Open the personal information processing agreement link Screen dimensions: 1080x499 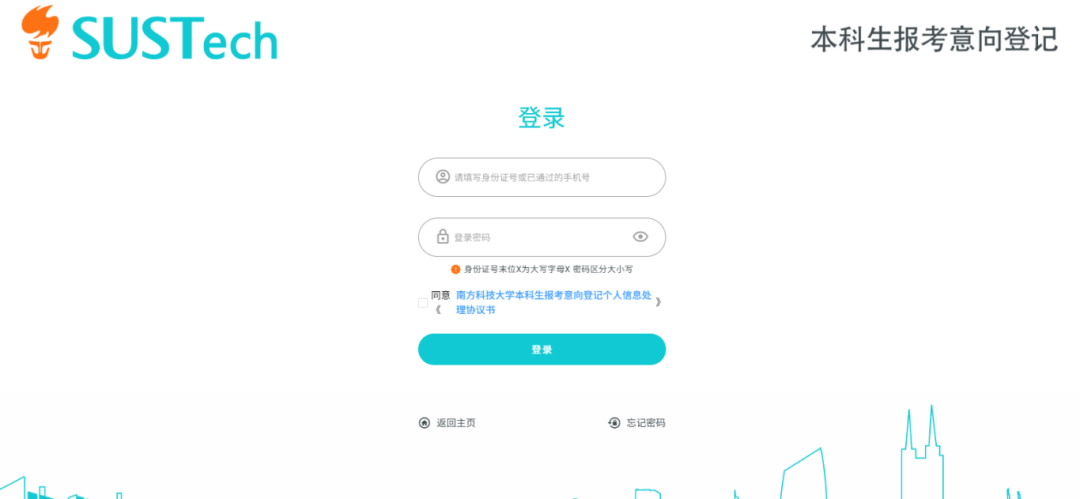pyautogui.click(x=553, y=302)
